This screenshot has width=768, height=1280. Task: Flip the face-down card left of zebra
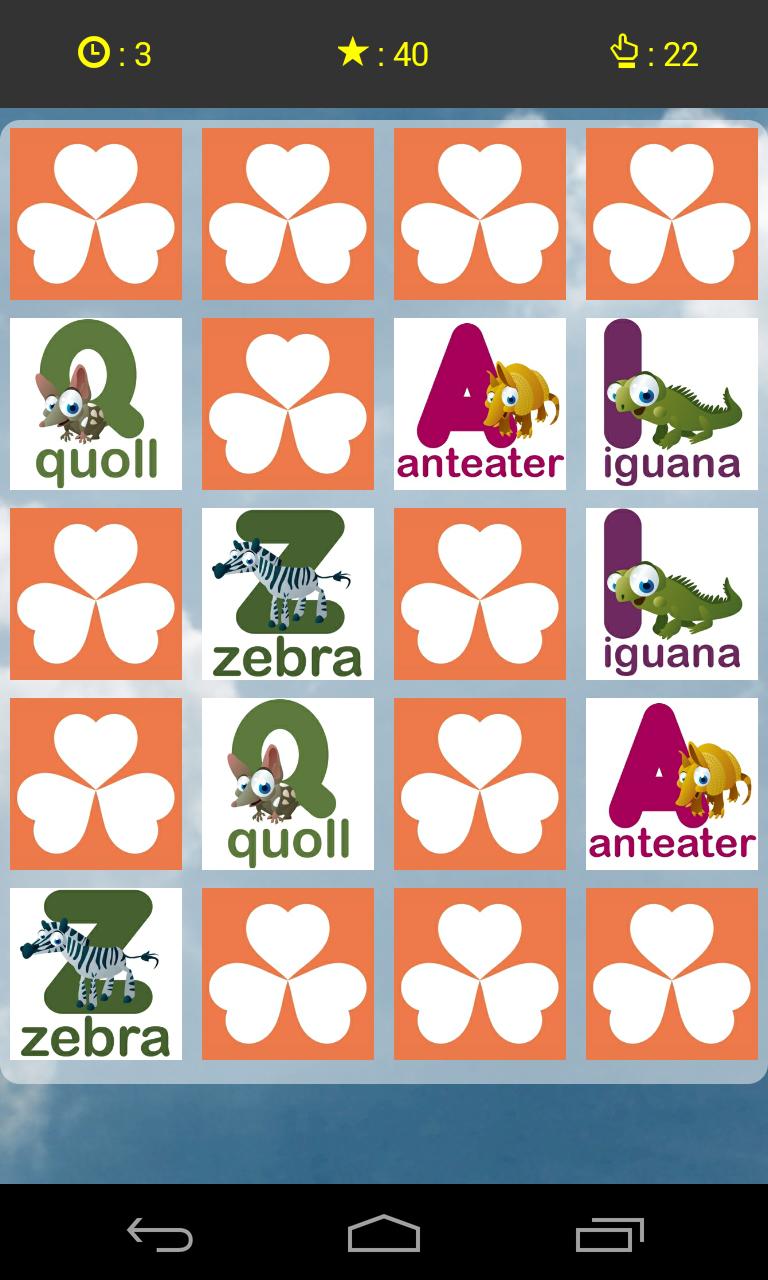click(95, 594)
